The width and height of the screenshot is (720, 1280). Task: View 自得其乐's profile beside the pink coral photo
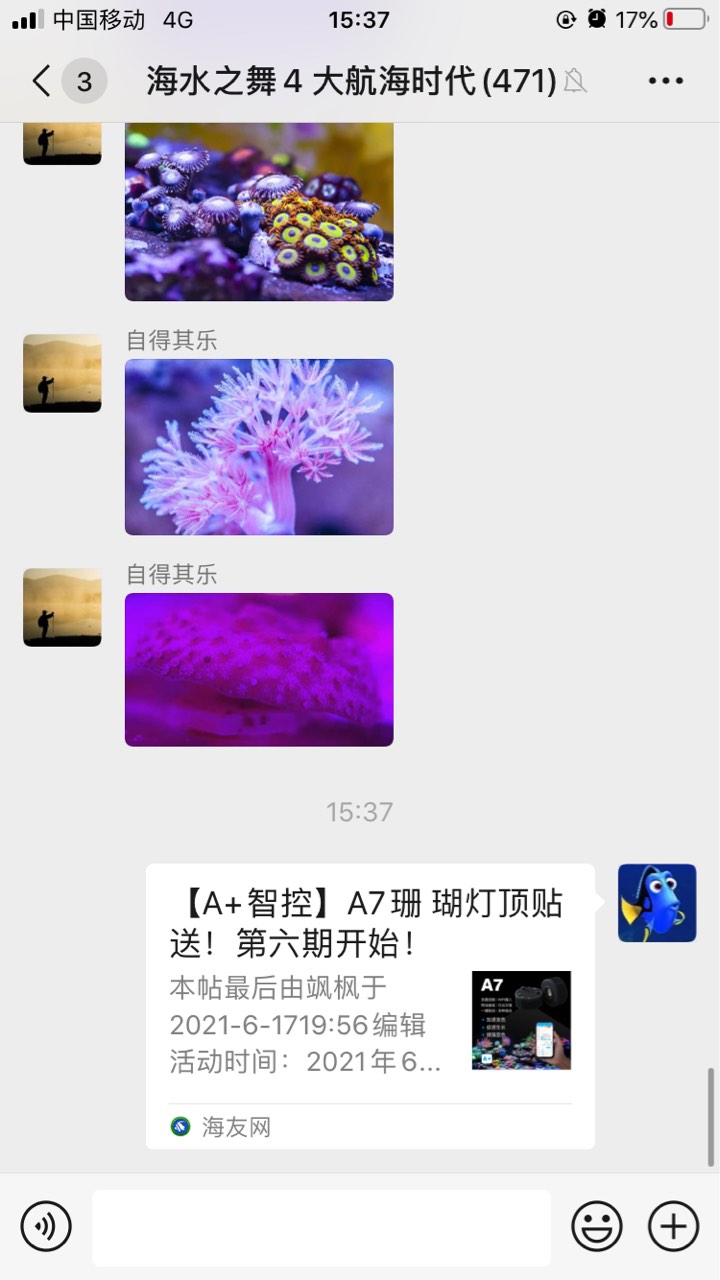point(62,373)
